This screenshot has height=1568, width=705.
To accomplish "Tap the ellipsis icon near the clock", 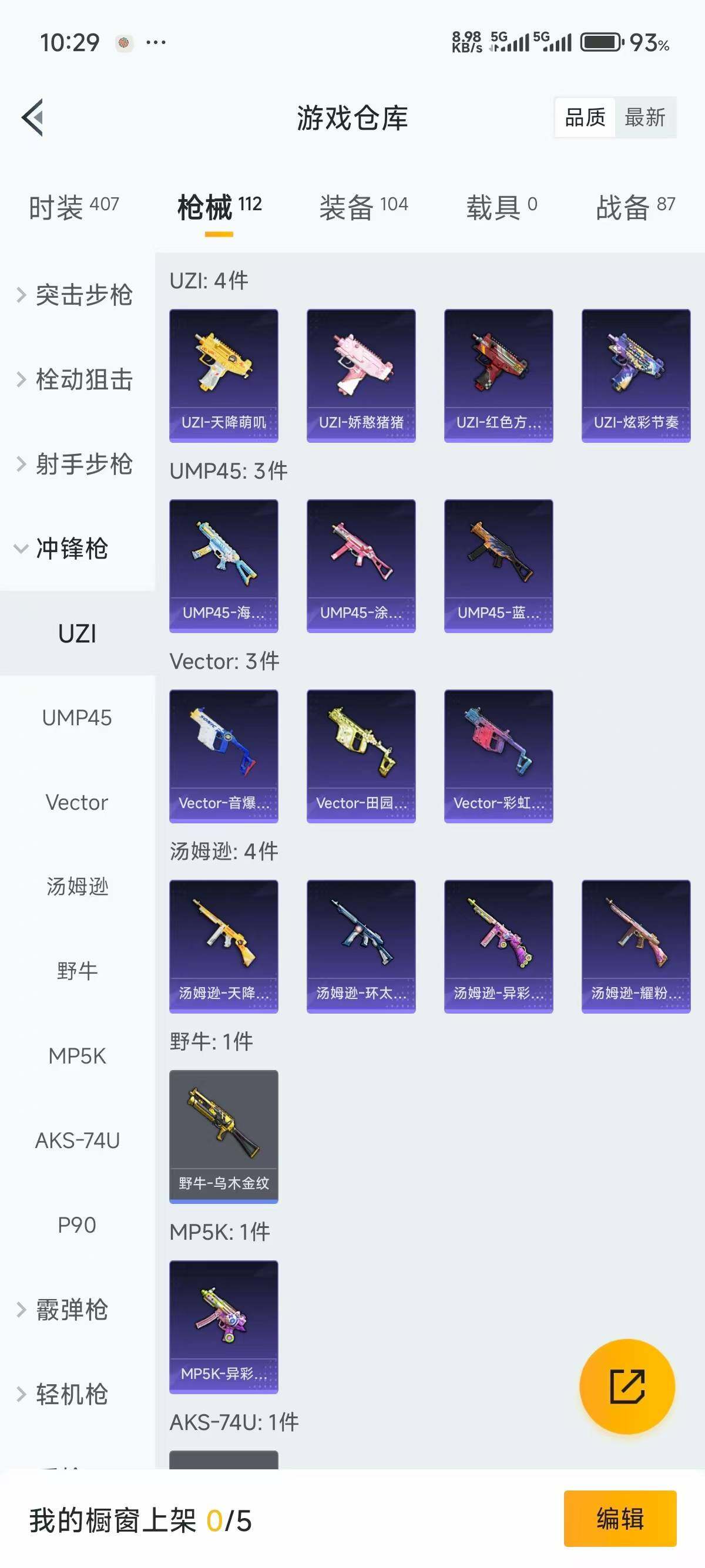I will (x=154, y=41).
